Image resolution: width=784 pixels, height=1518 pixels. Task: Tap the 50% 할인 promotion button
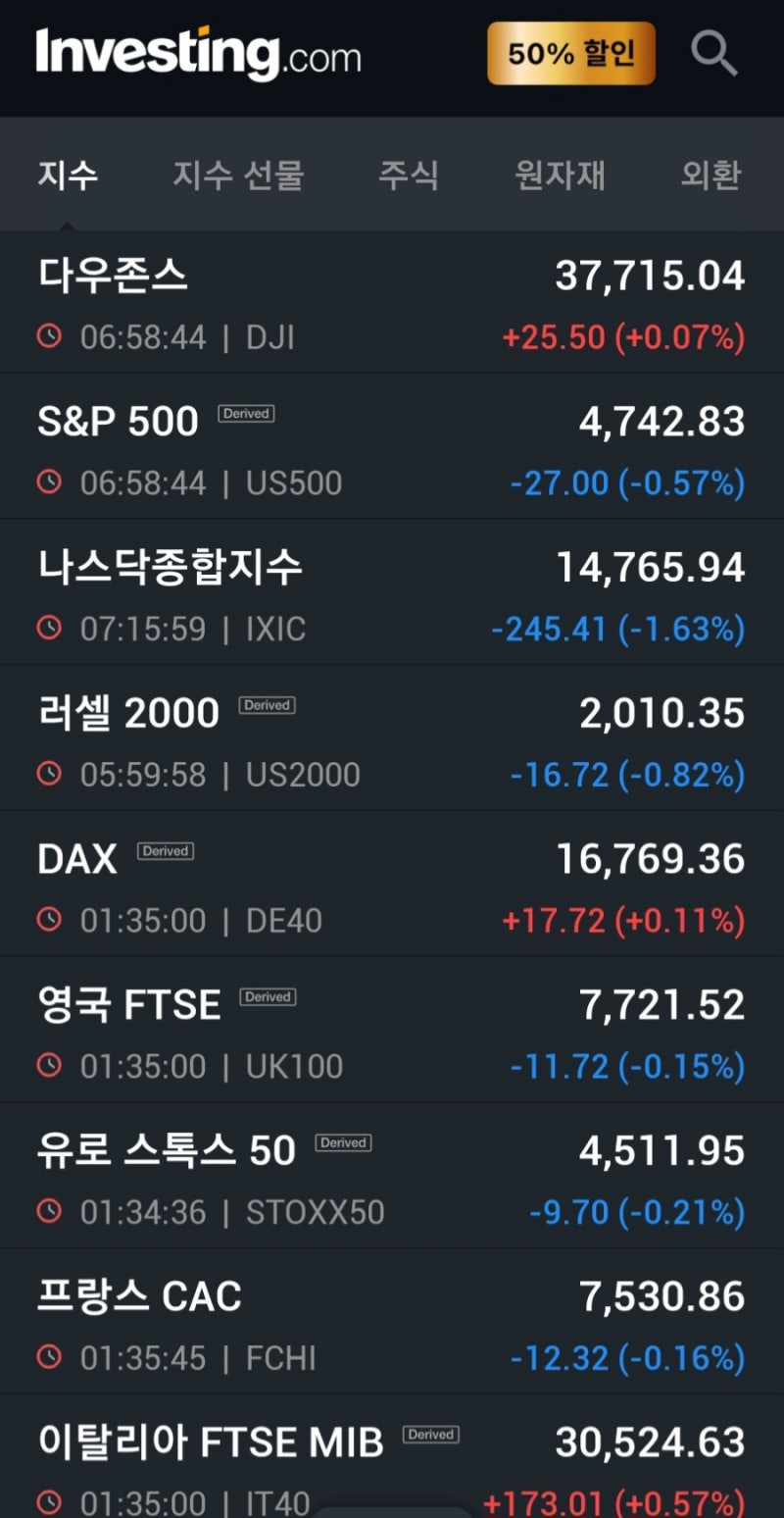[x=570, y=54]
